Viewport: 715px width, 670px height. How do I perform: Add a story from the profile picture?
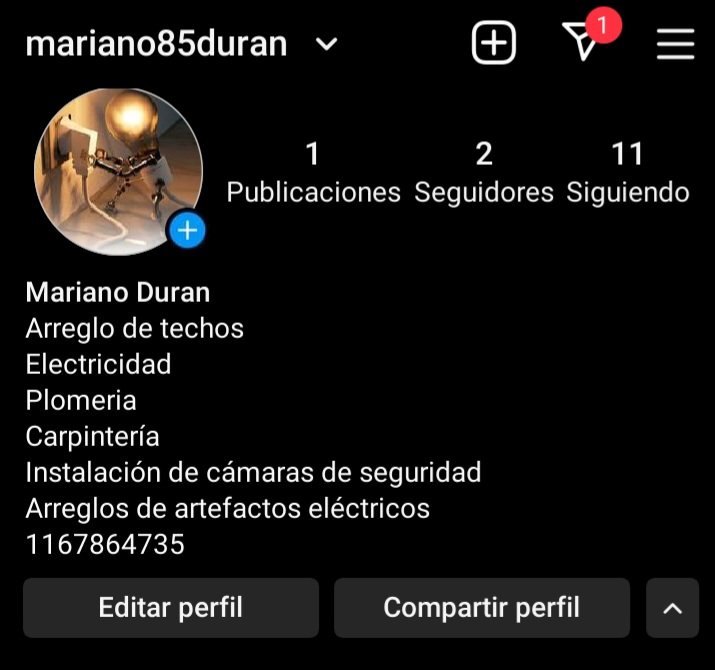pyautogui.click(x=186, y=231)
